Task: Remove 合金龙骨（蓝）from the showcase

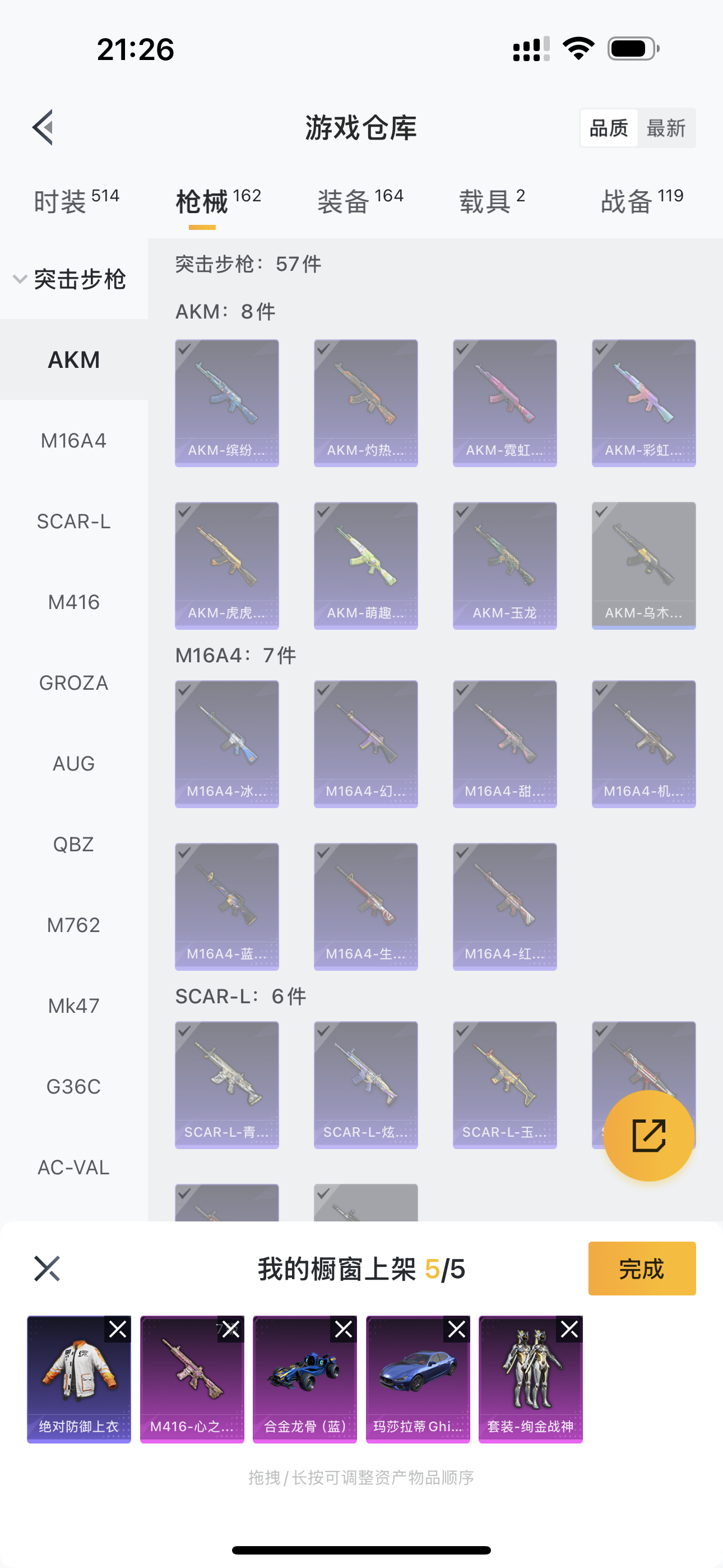Action: coord(344,1330)
